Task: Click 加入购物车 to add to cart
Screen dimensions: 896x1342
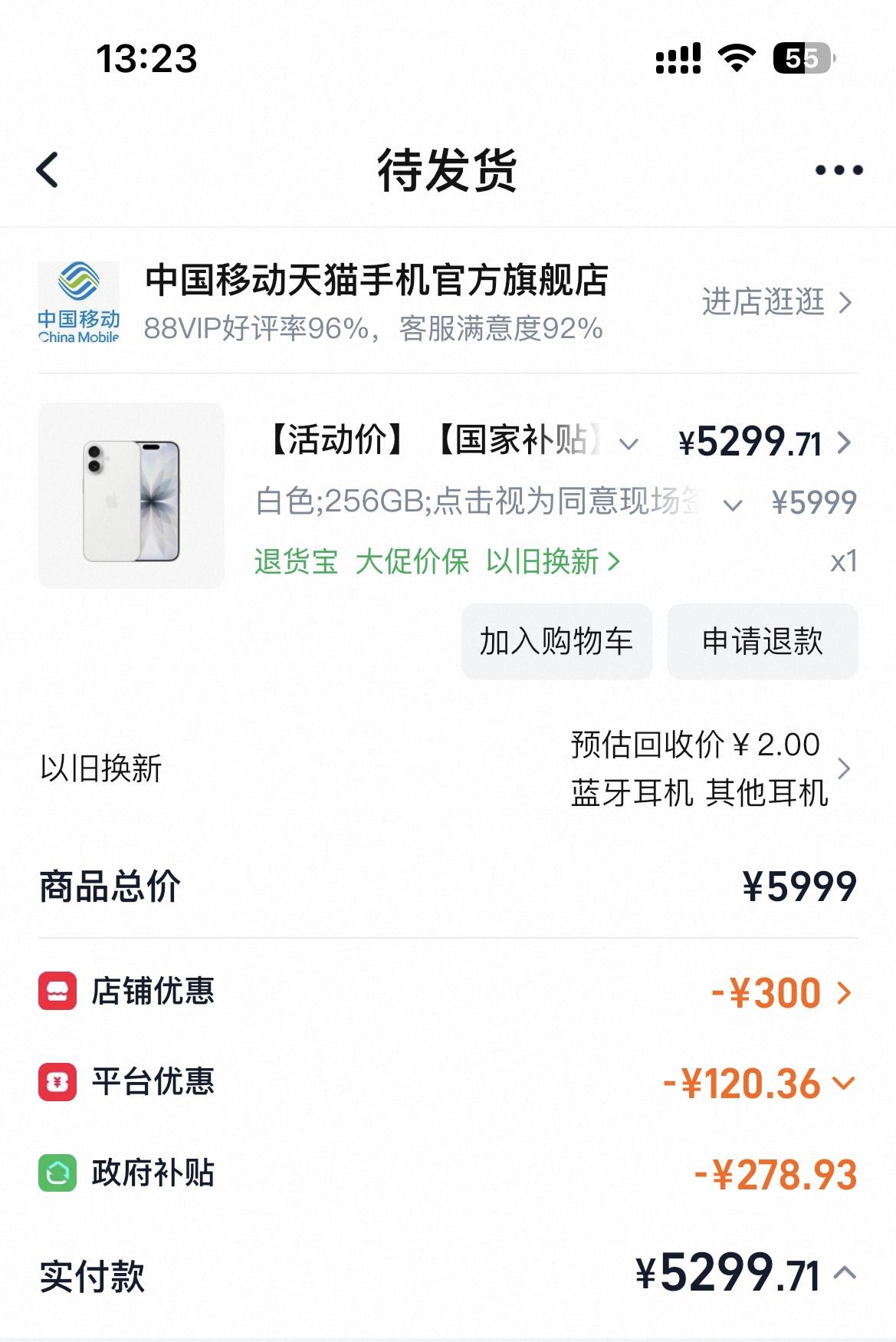Action: (556, 643)
